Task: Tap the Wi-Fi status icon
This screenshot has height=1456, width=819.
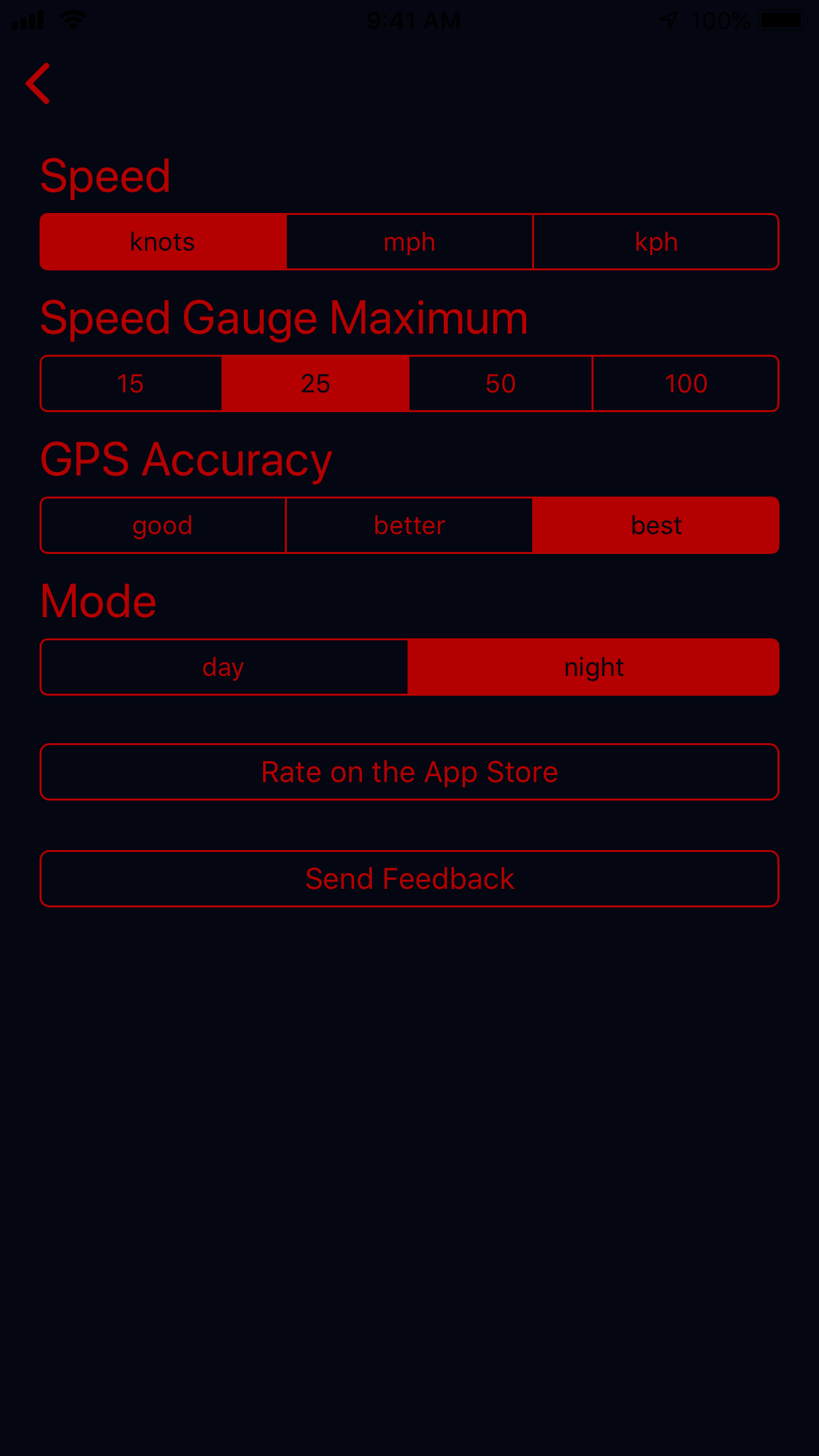Action: pyautogui.click(x=73, y=19)
